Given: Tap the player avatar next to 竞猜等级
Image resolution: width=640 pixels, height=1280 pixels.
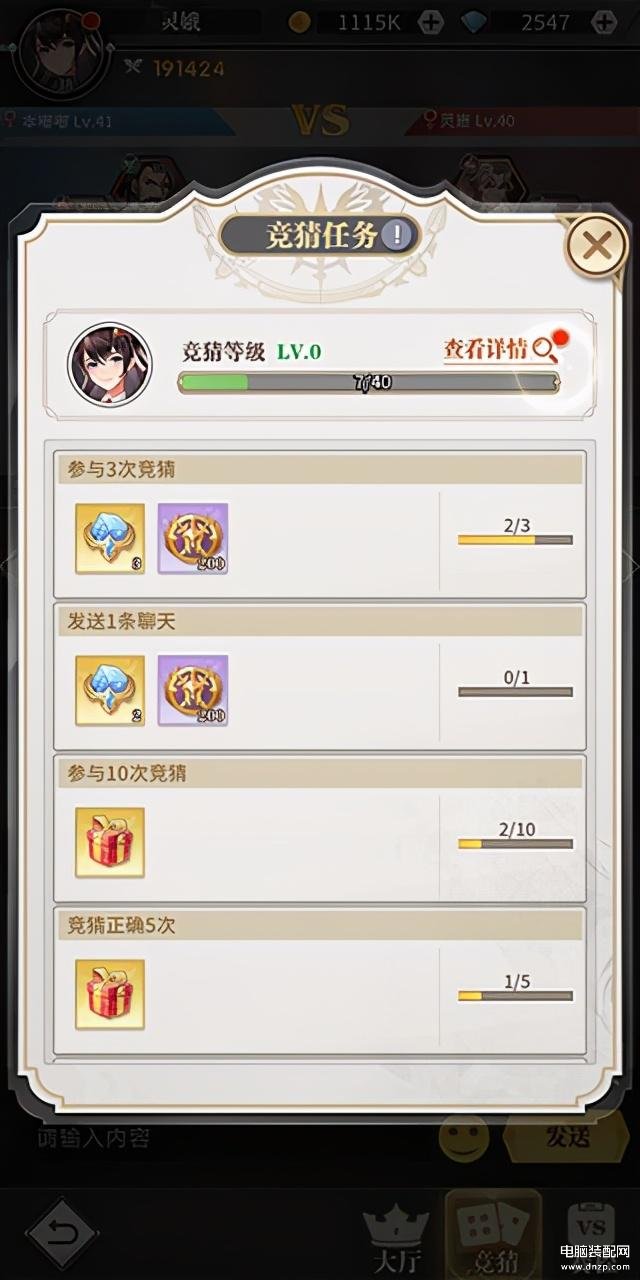Looking at the screenshot, I should [110, 364].
